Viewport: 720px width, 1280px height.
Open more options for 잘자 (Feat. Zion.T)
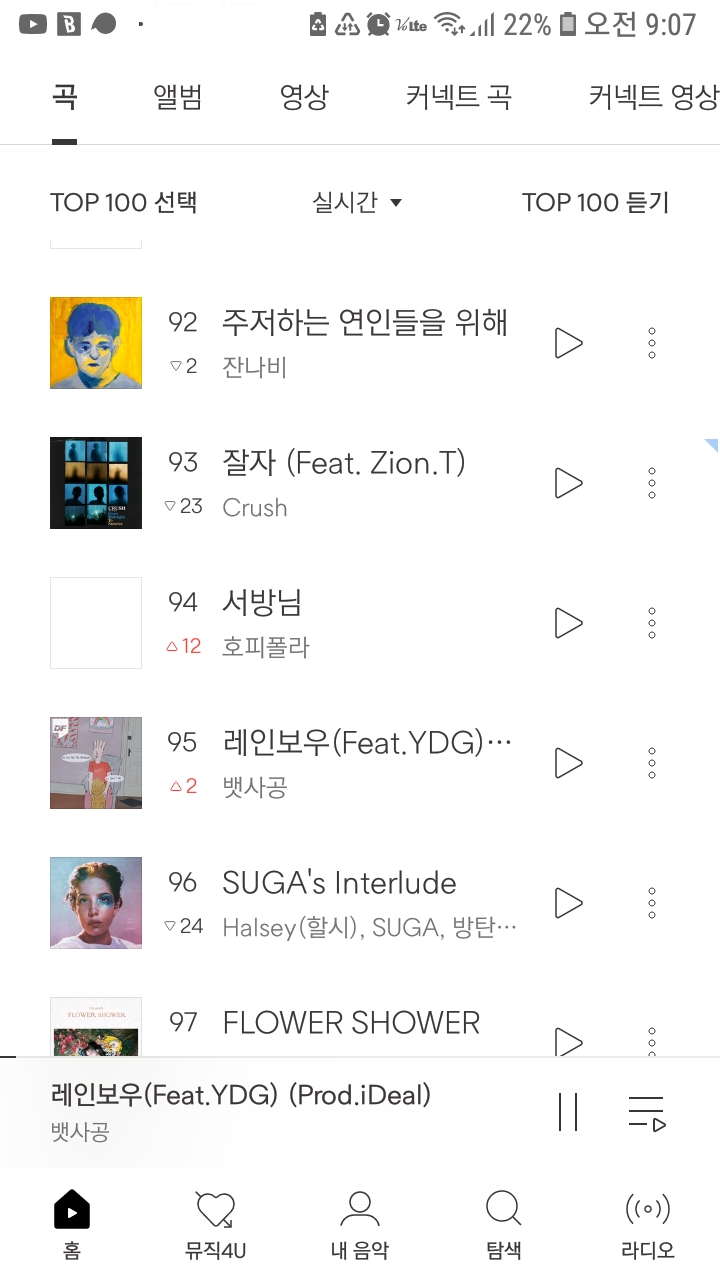(x=652, y=483)
